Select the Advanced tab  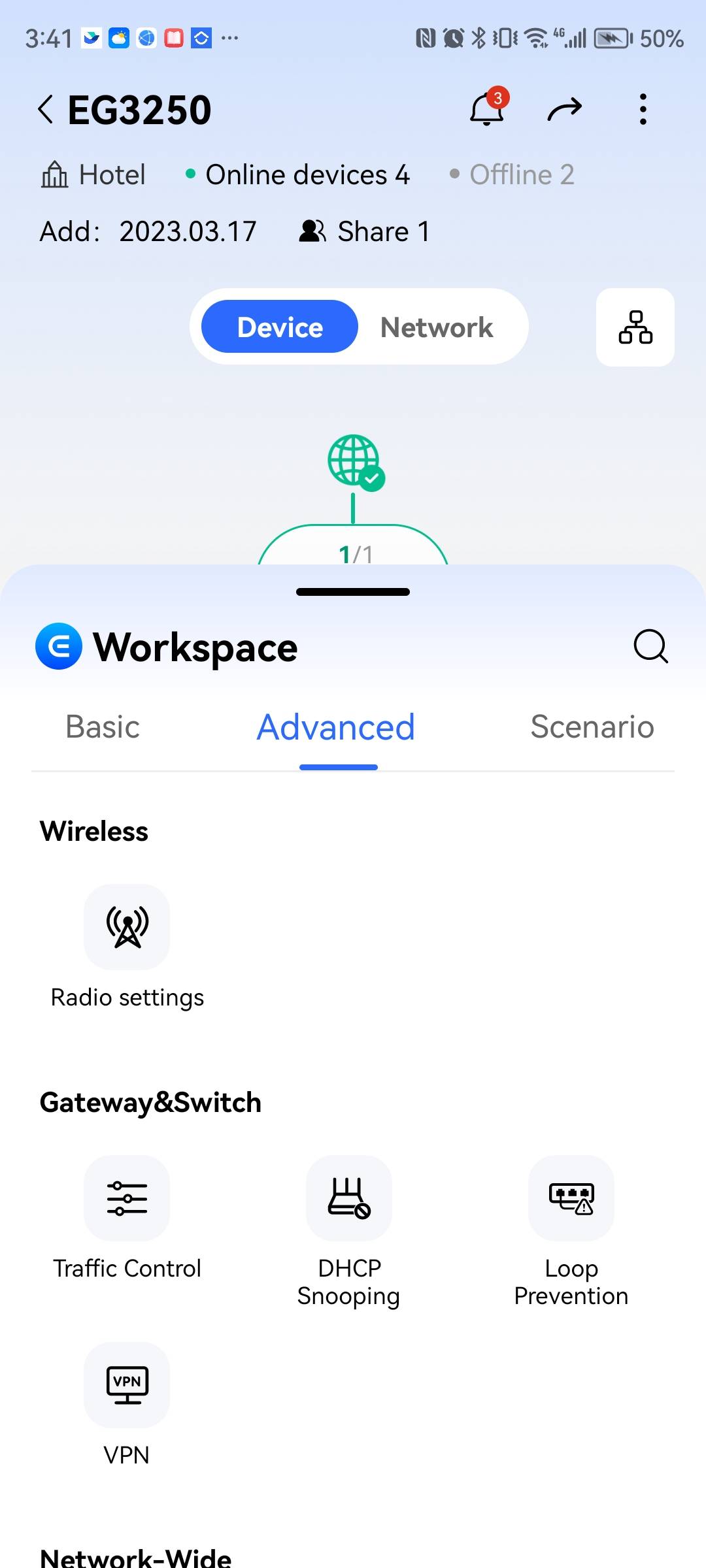[336, 727]
